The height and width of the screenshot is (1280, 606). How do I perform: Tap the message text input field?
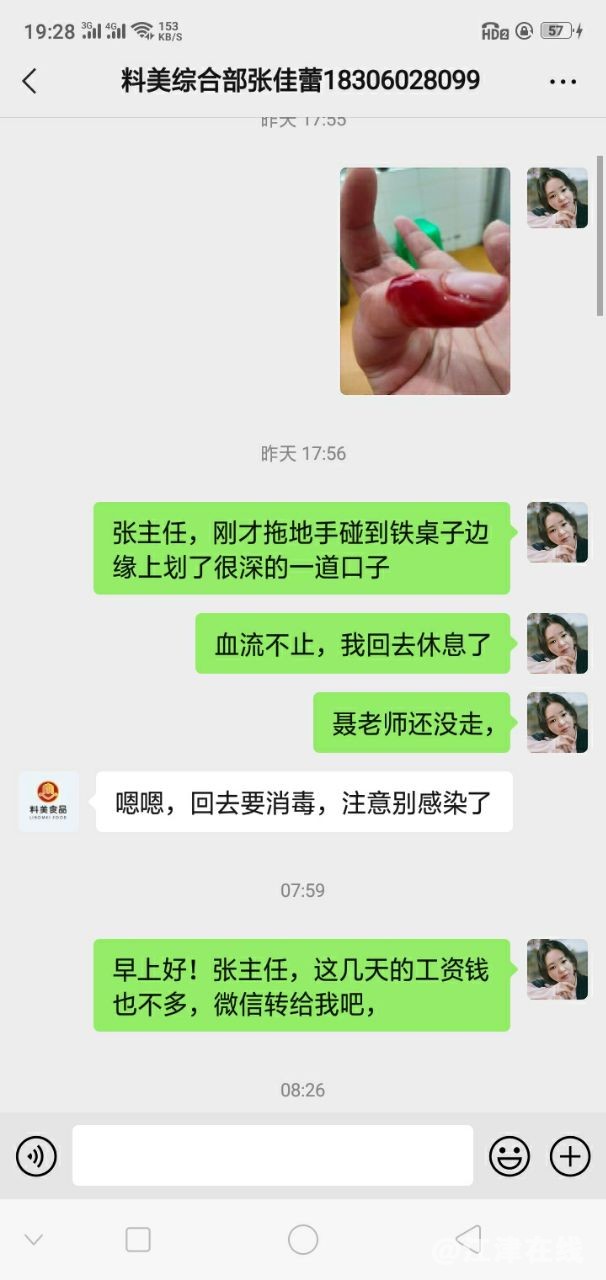click(272, 1156)
